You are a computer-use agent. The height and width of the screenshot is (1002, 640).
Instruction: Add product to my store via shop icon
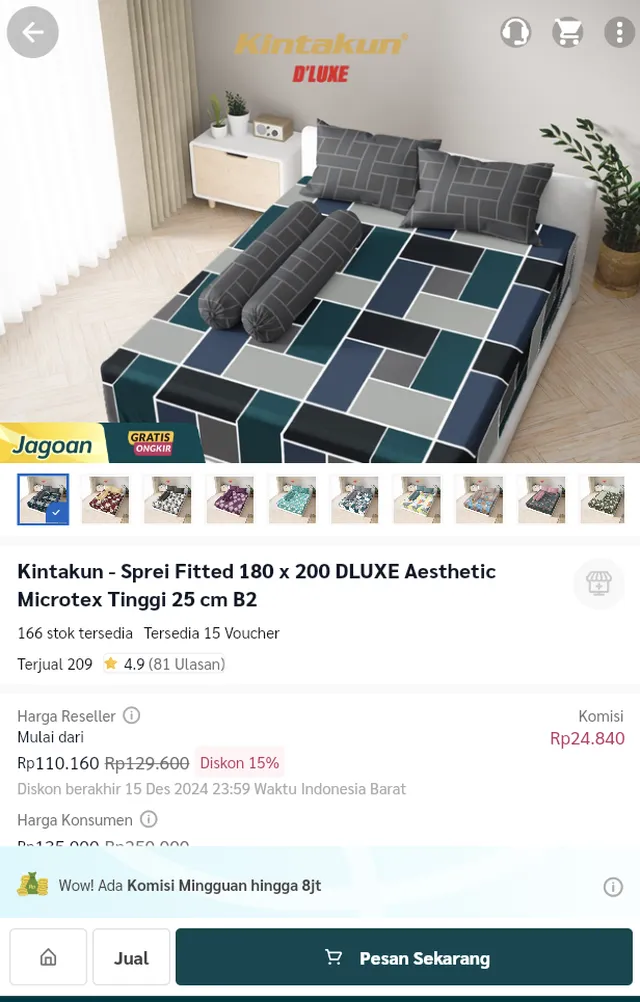coord(598,584)
